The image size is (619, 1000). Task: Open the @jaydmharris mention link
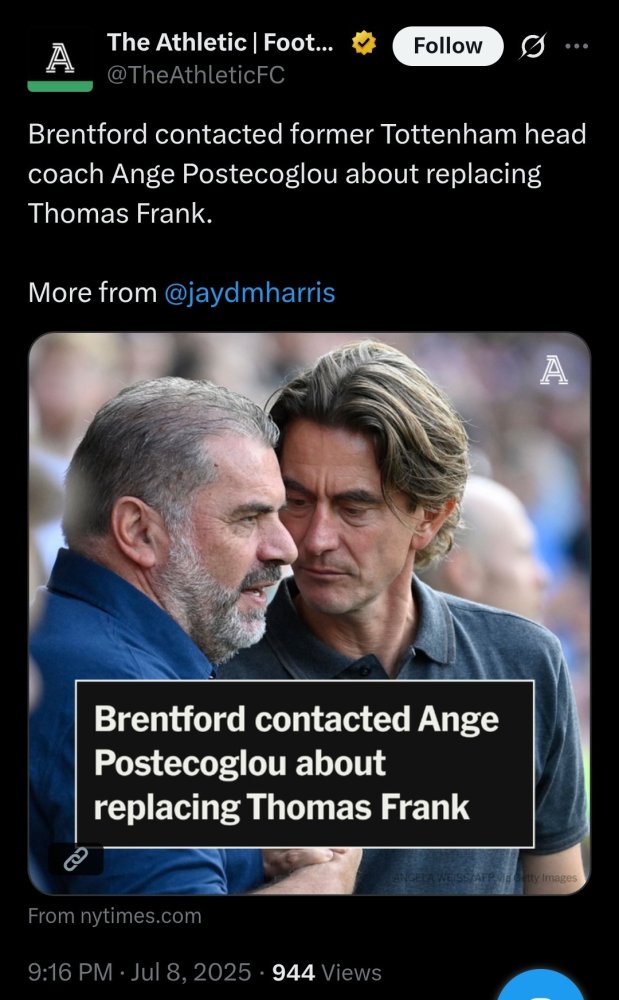pyautogui.click(x=249, y=293)
